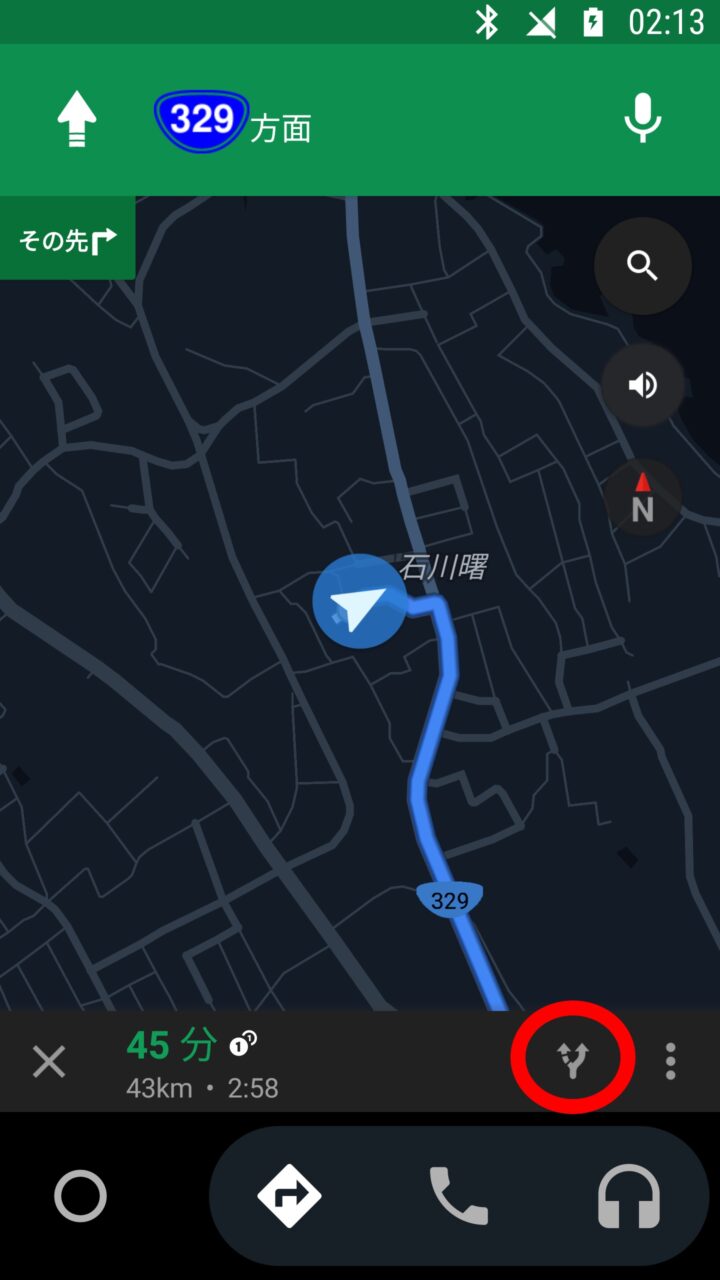The width and height of the screenshot is (720, 1280).
Task: View alternate routes
Action: [x=573, y=1059]
